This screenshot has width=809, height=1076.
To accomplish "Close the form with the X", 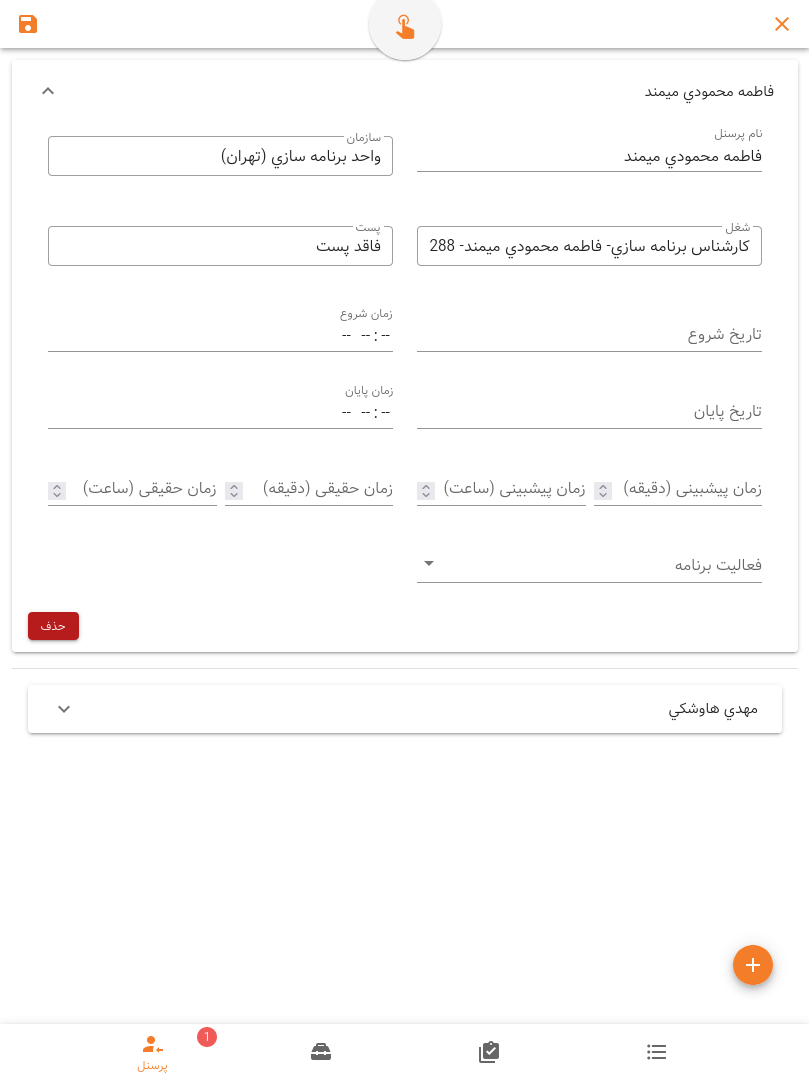I will pyautogui.click(x=782, y=24).
